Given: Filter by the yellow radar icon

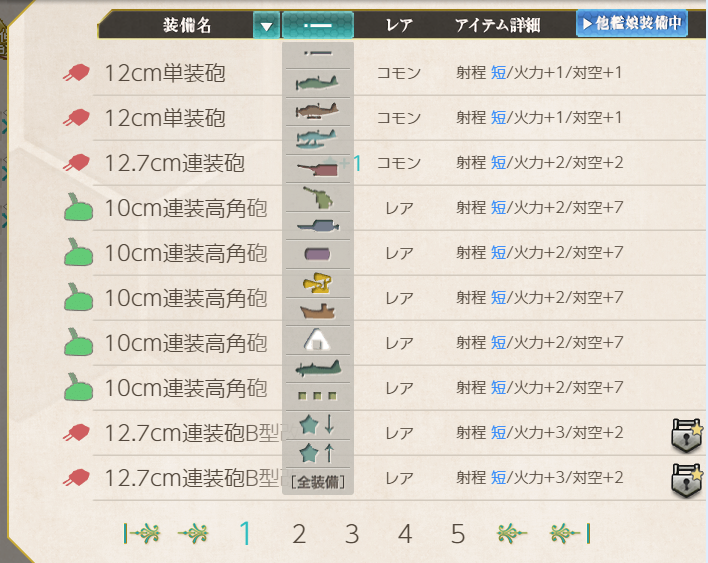Looking at the screenshot, I should pos(318,283).
